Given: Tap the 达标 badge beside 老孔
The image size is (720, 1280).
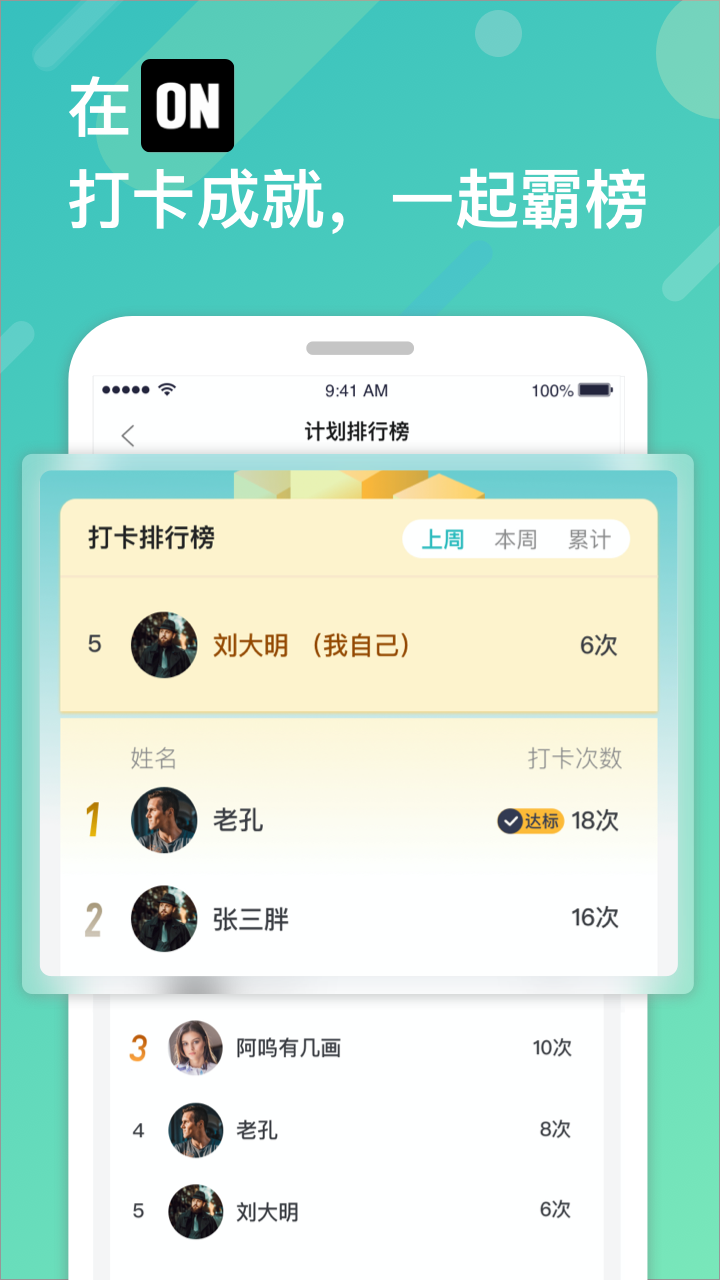Looking at the screenshot, I should point(530,821).
